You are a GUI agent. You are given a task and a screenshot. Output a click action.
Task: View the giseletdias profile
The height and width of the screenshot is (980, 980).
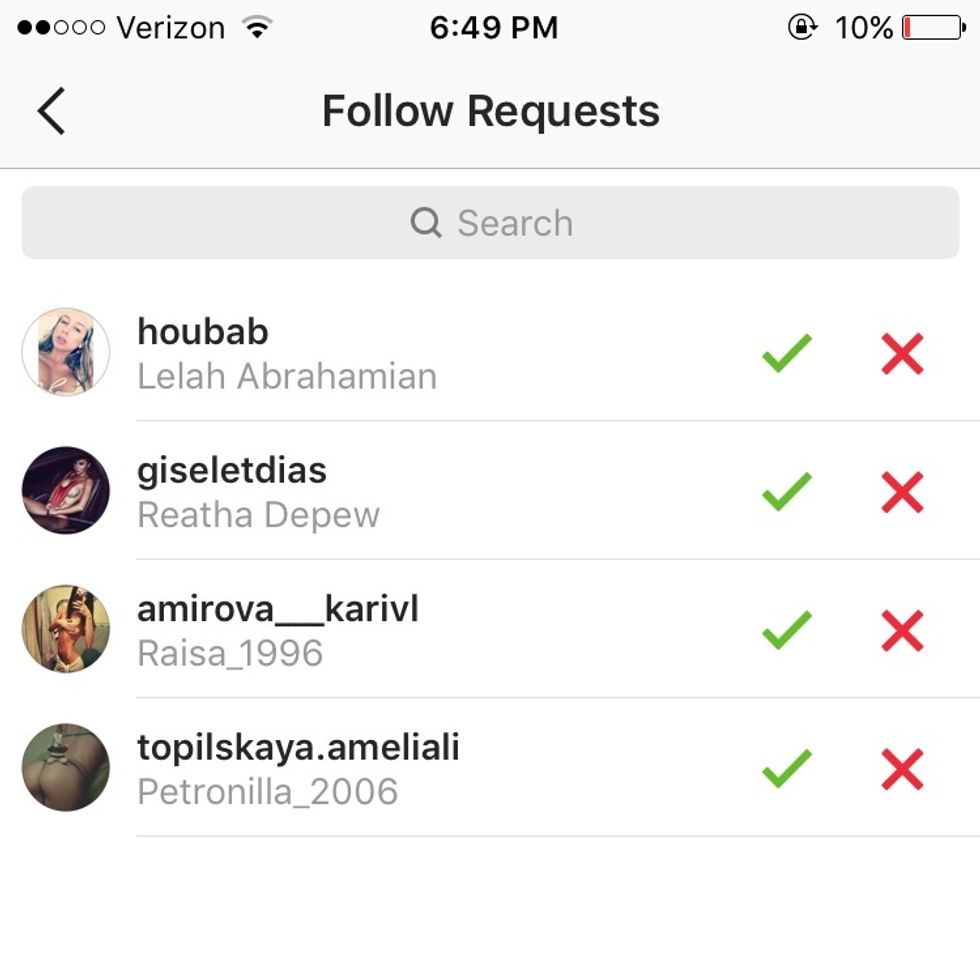232,471
